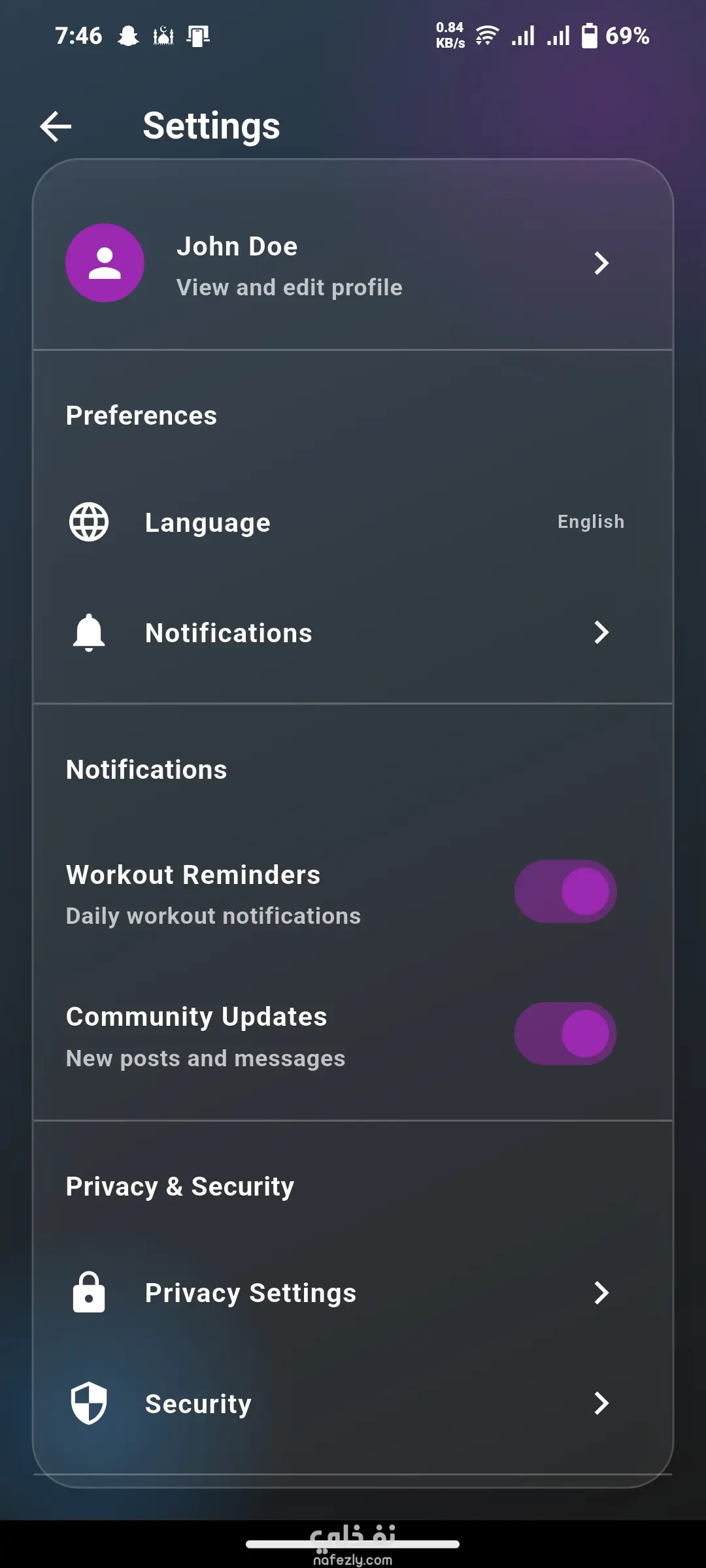The image size is (706, 1568).
Task: Open Privacy Settings
Action: pos(353,1293)
